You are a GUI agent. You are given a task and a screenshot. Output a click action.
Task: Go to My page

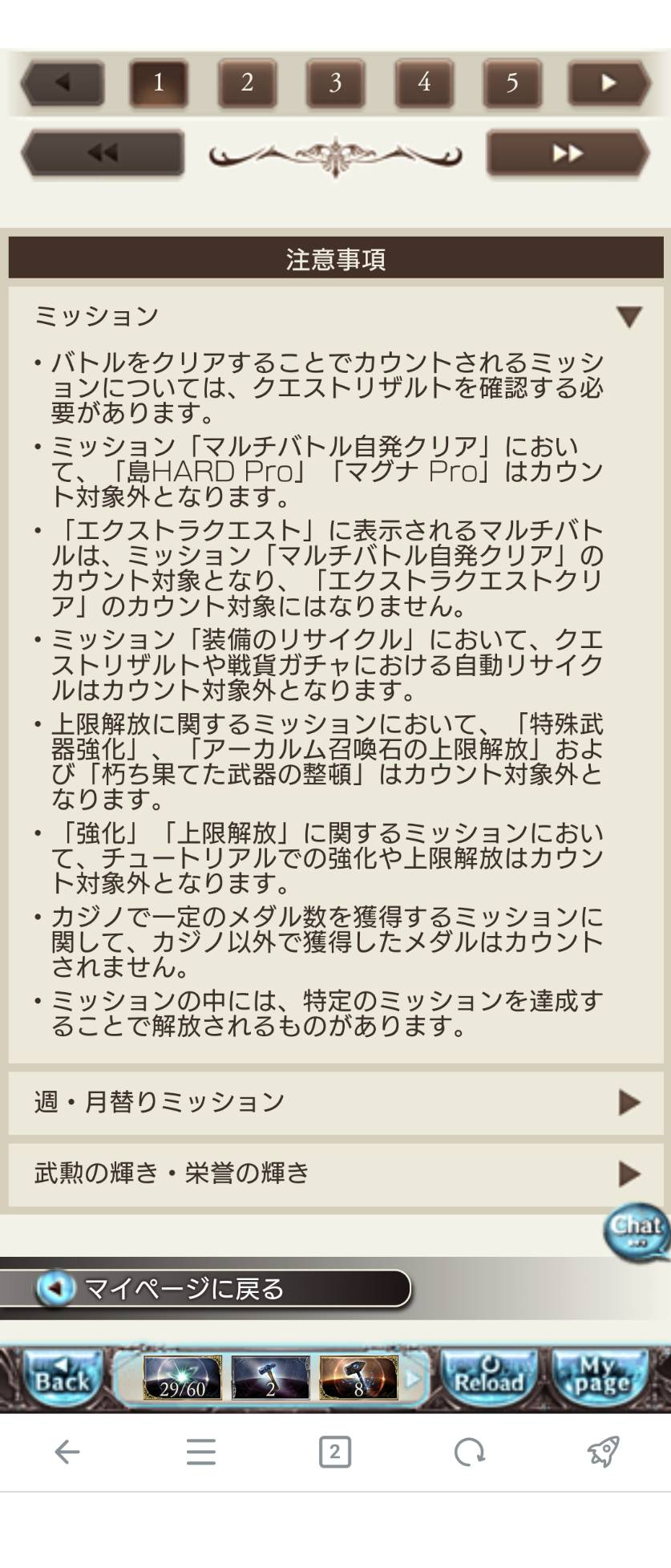pyautogui.click(x=599, y=1379)
